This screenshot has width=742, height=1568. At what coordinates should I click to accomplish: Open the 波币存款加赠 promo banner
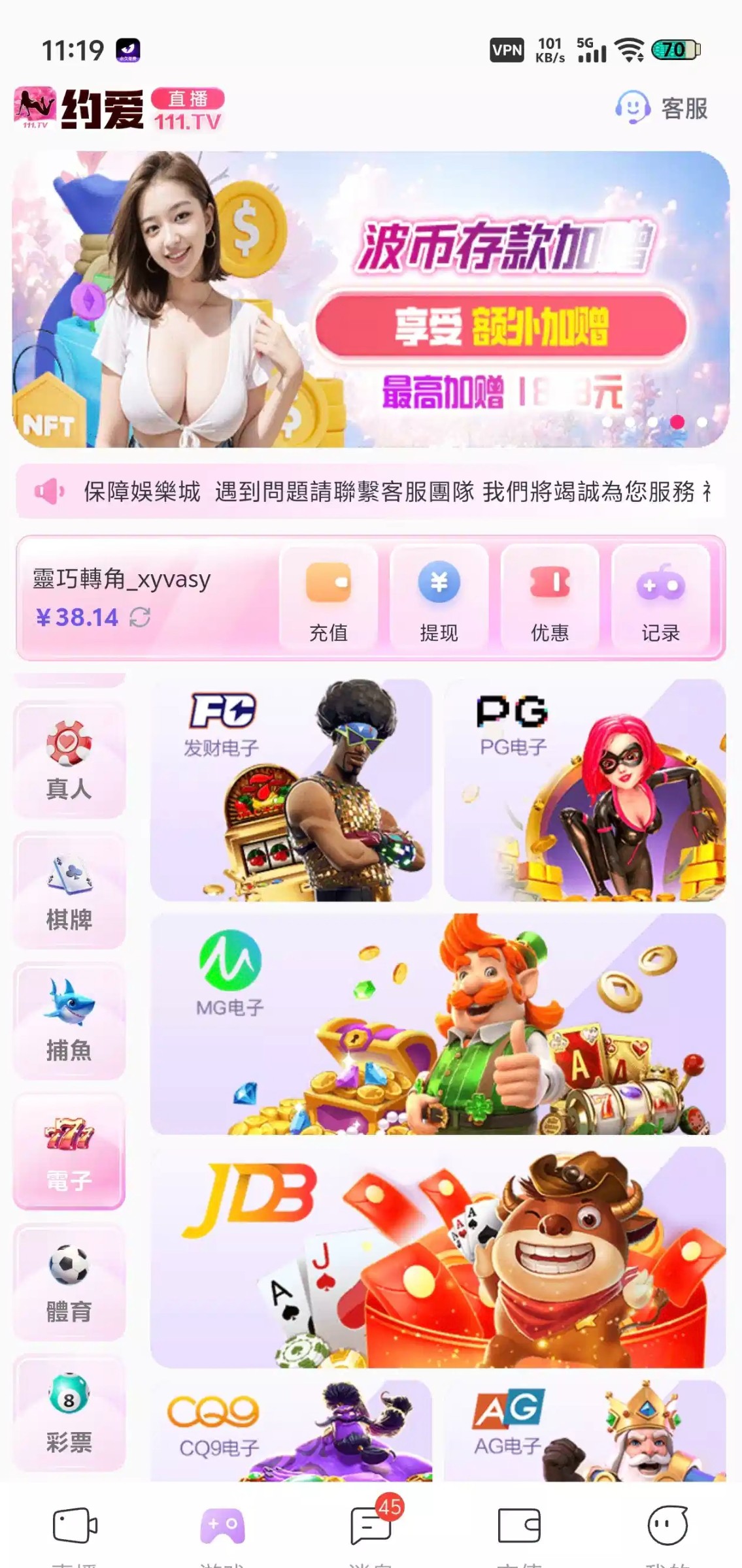click(371, 299)
